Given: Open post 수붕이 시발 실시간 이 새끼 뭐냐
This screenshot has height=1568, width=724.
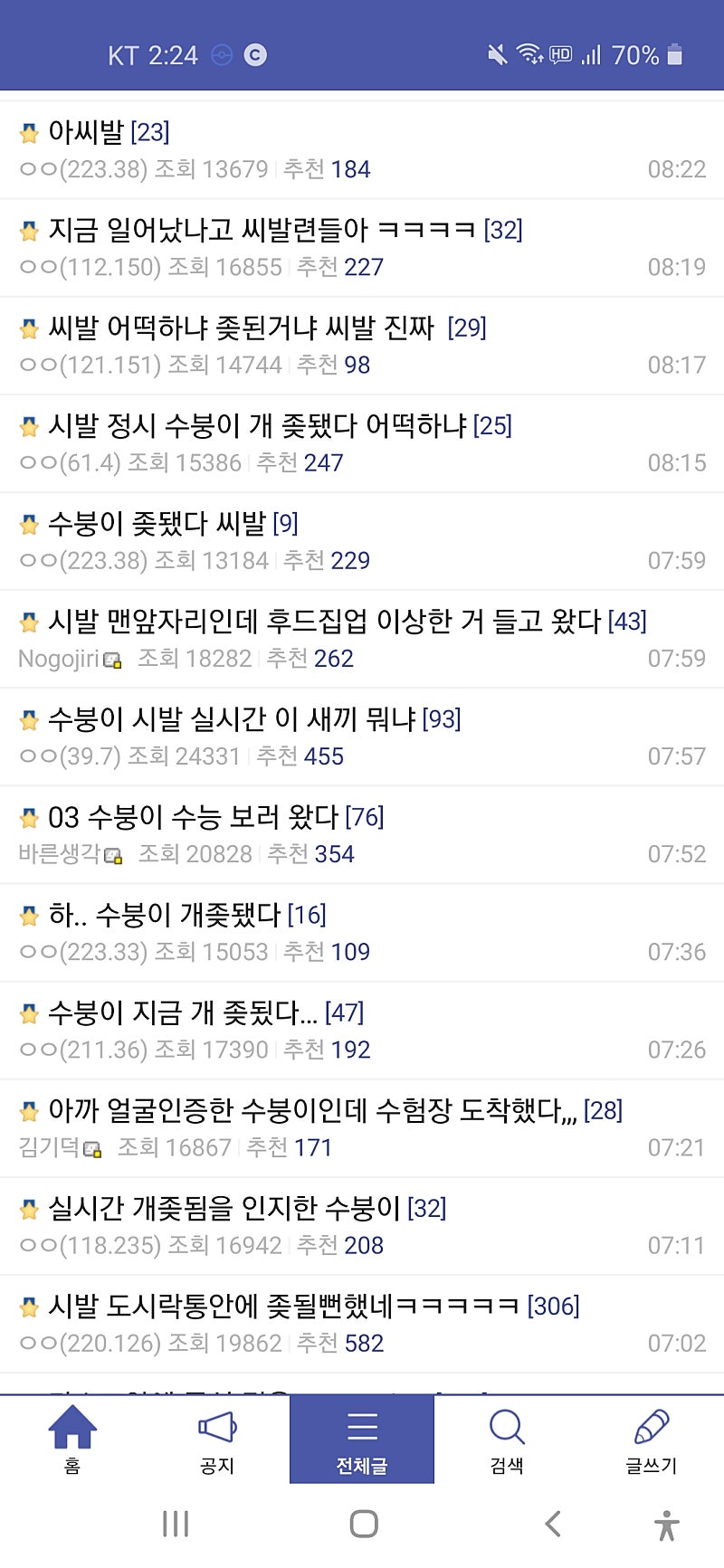Looking at the screenshot, I should click(x=362, y=736).
